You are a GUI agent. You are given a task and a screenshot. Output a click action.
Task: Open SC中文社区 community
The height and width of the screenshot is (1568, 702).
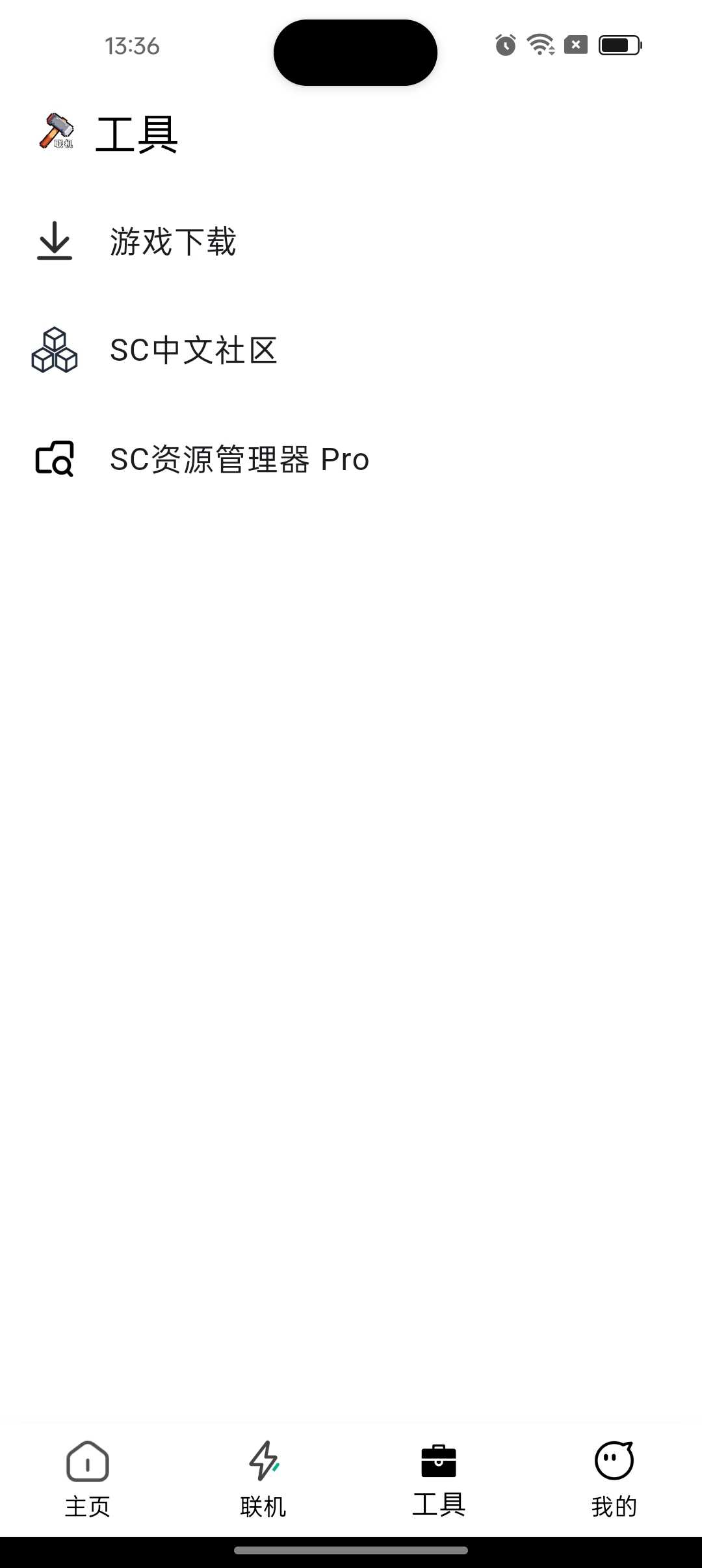[193, 350]
